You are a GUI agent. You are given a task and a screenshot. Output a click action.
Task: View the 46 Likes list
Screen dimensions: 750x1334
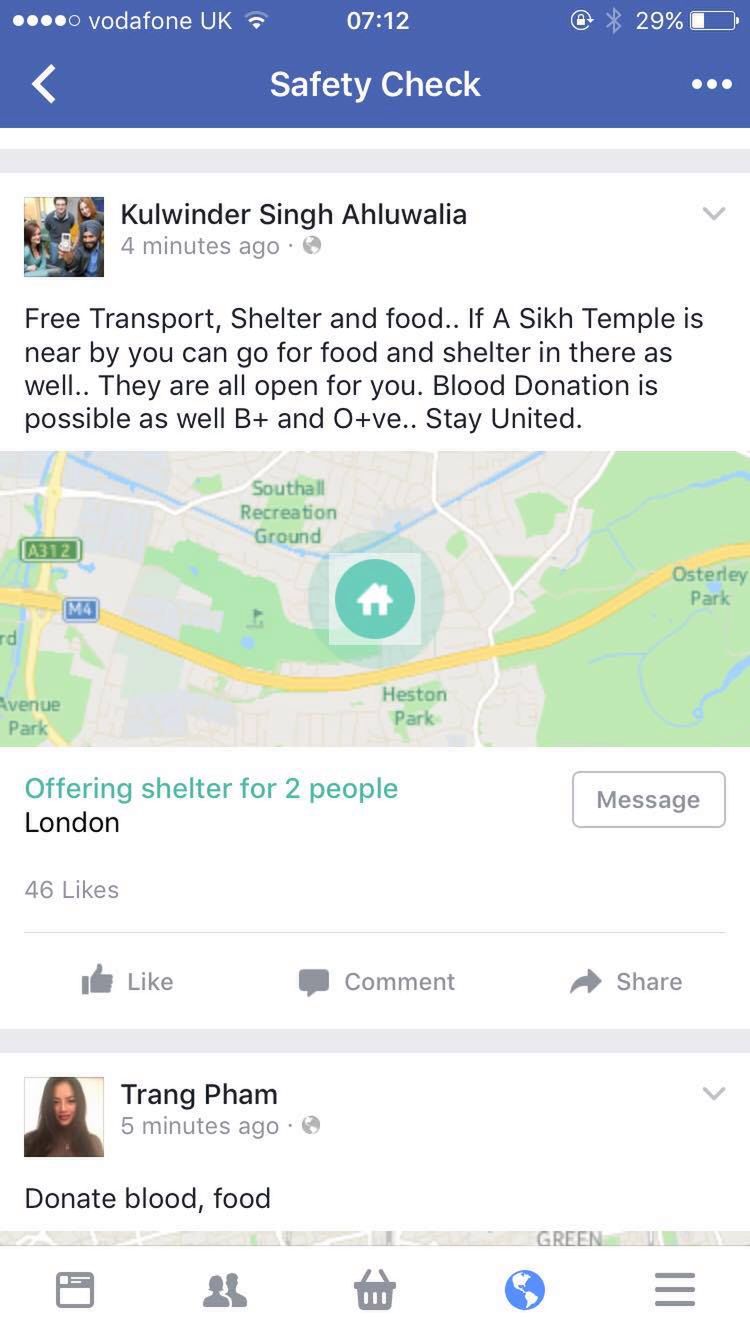point(72,890)
